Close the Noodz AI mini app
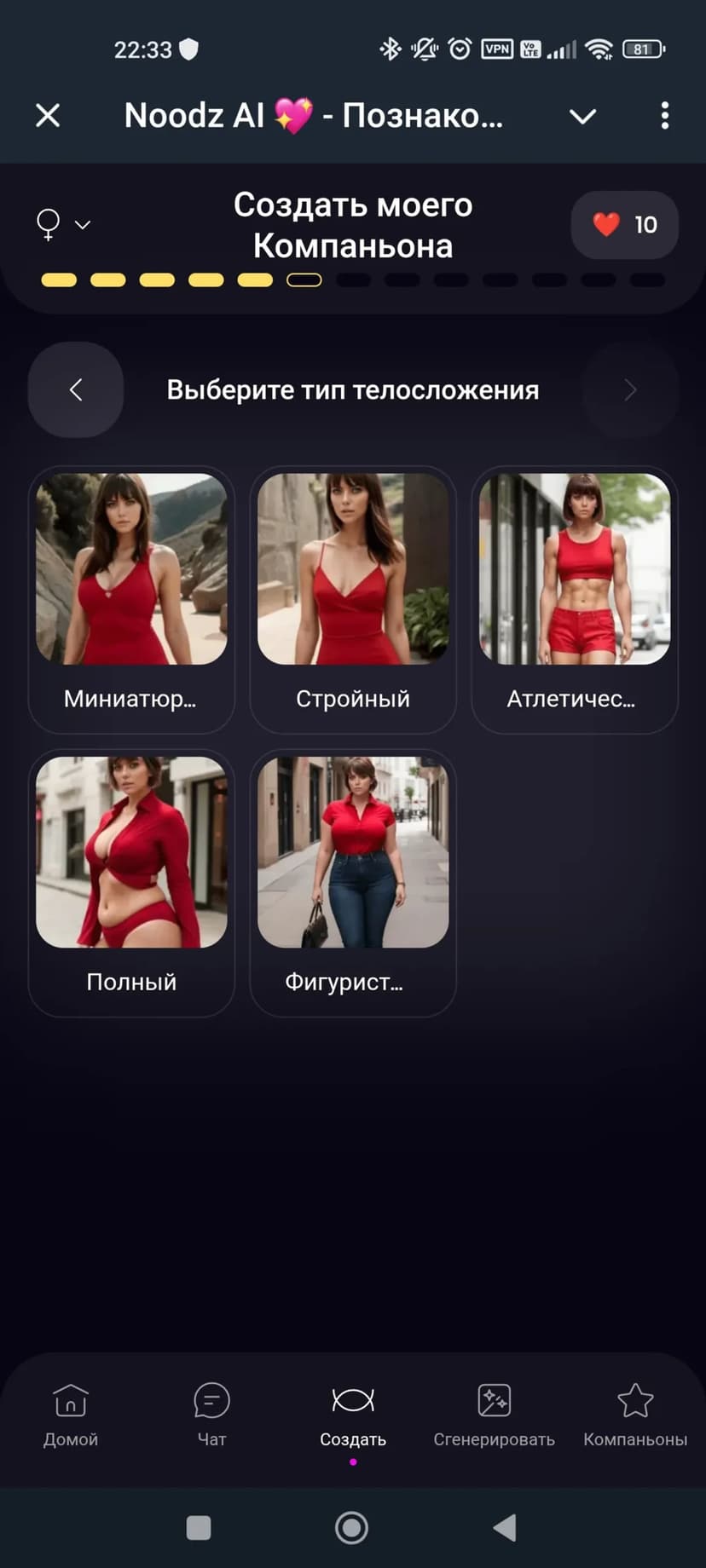Viewport: 706px width, 1568px height. click(x=48, y=115)
